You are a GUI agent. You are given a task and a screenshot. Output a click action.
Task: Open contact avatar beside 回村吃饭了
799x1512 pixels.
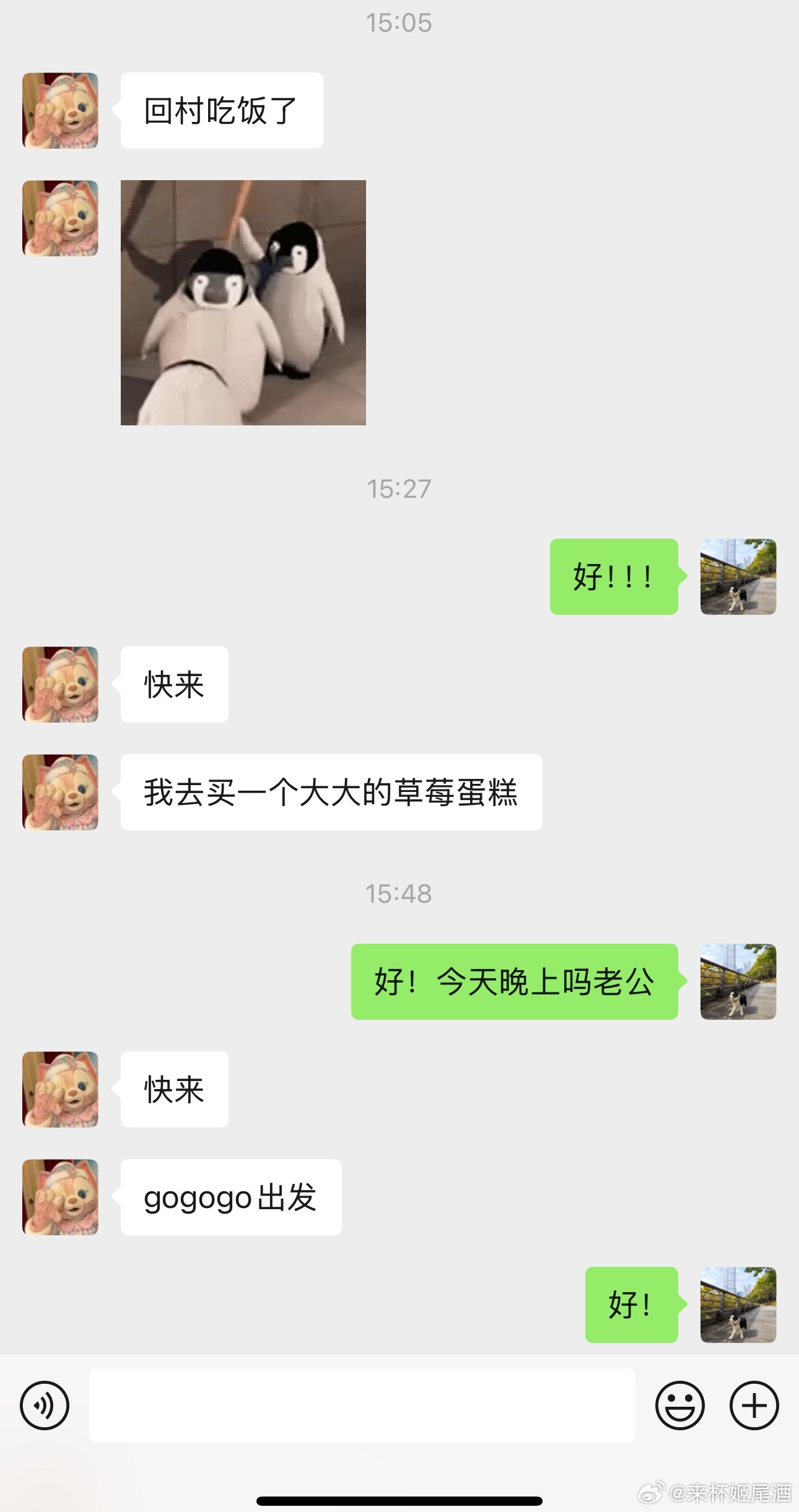coord(60,110)
